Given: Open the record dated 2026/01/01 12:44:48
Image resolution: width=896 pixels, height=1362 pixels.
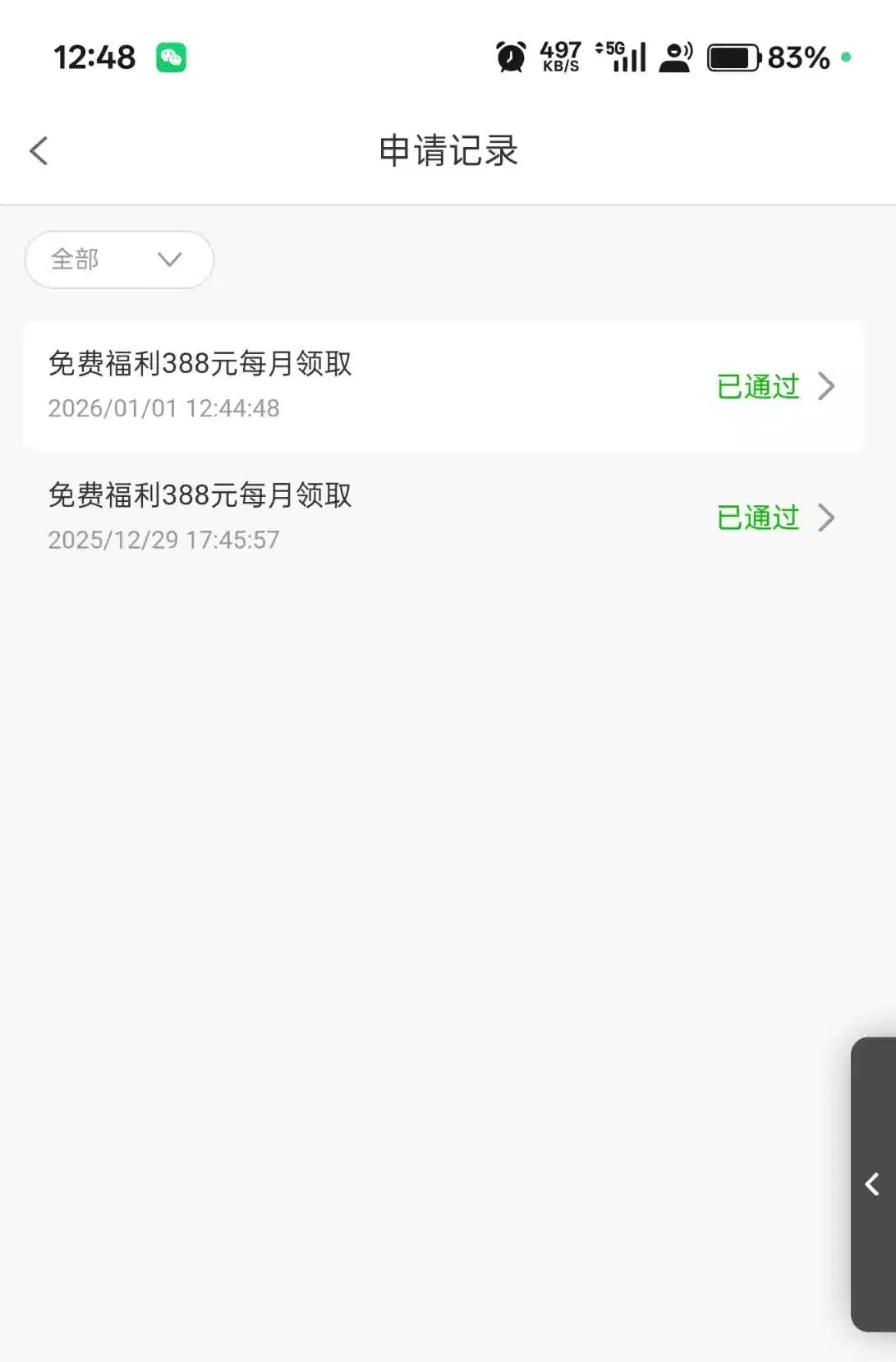Looking at the screenshot, I should click(443, 386).
